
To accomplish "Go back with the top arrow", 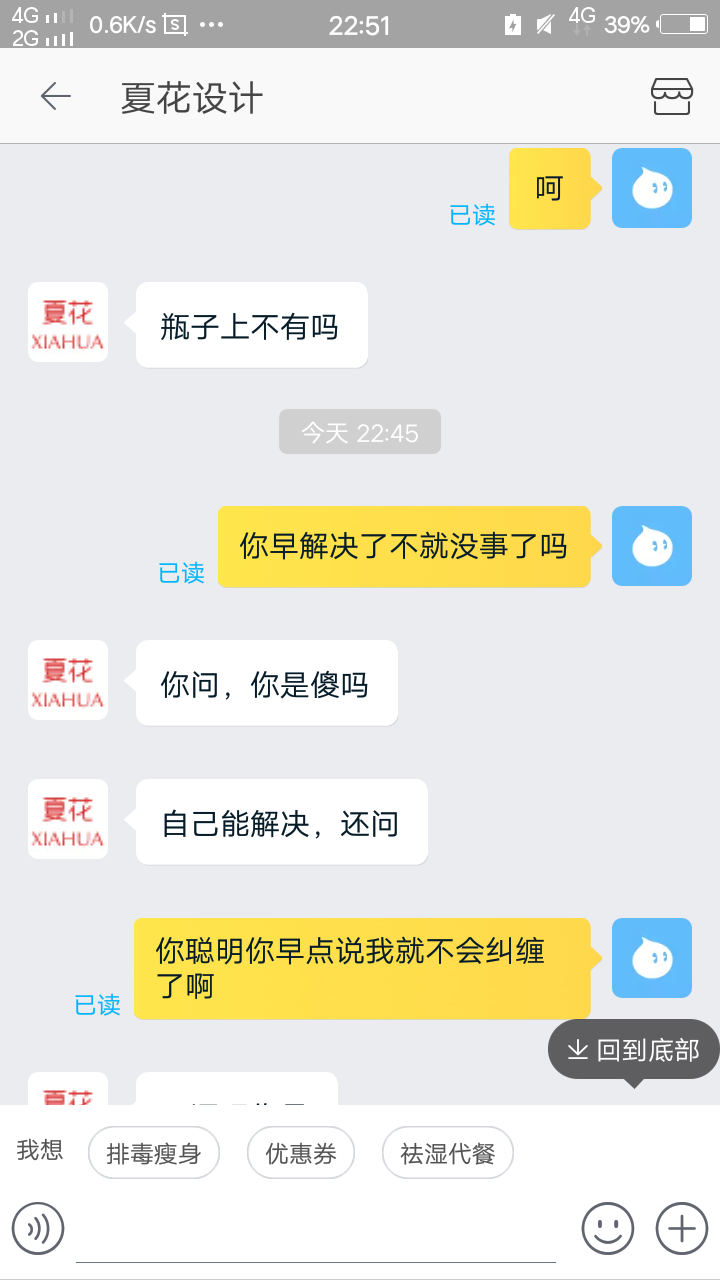I will [x=56, y=96].
